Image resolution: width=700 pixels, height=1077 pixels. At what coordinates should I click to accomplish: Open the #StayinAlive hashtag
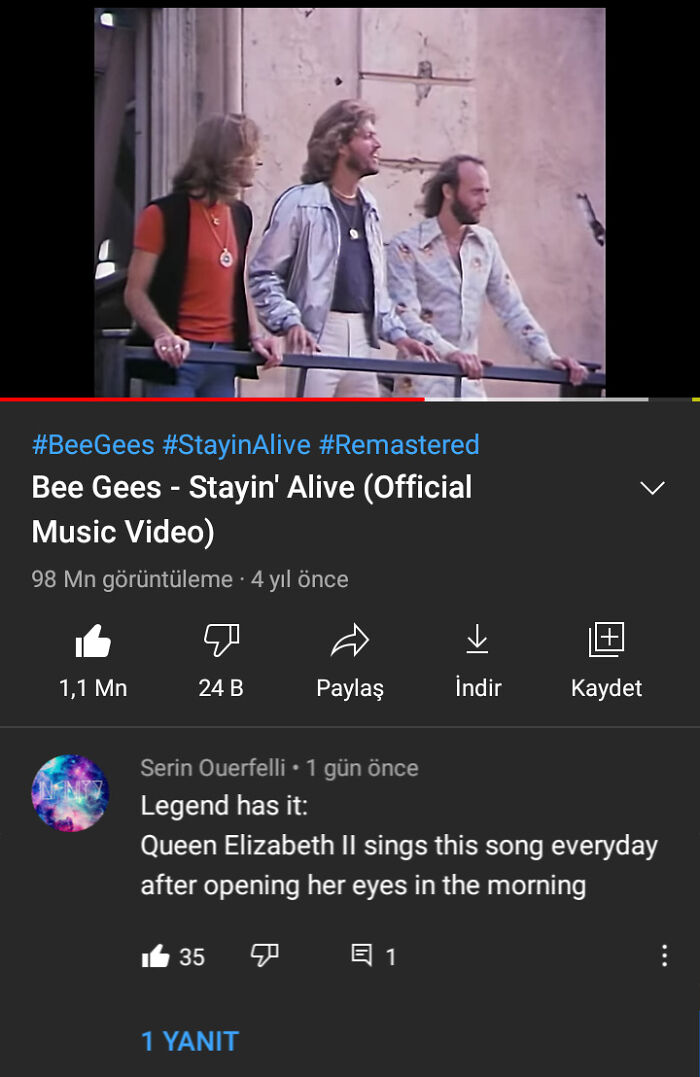[236, 444]
